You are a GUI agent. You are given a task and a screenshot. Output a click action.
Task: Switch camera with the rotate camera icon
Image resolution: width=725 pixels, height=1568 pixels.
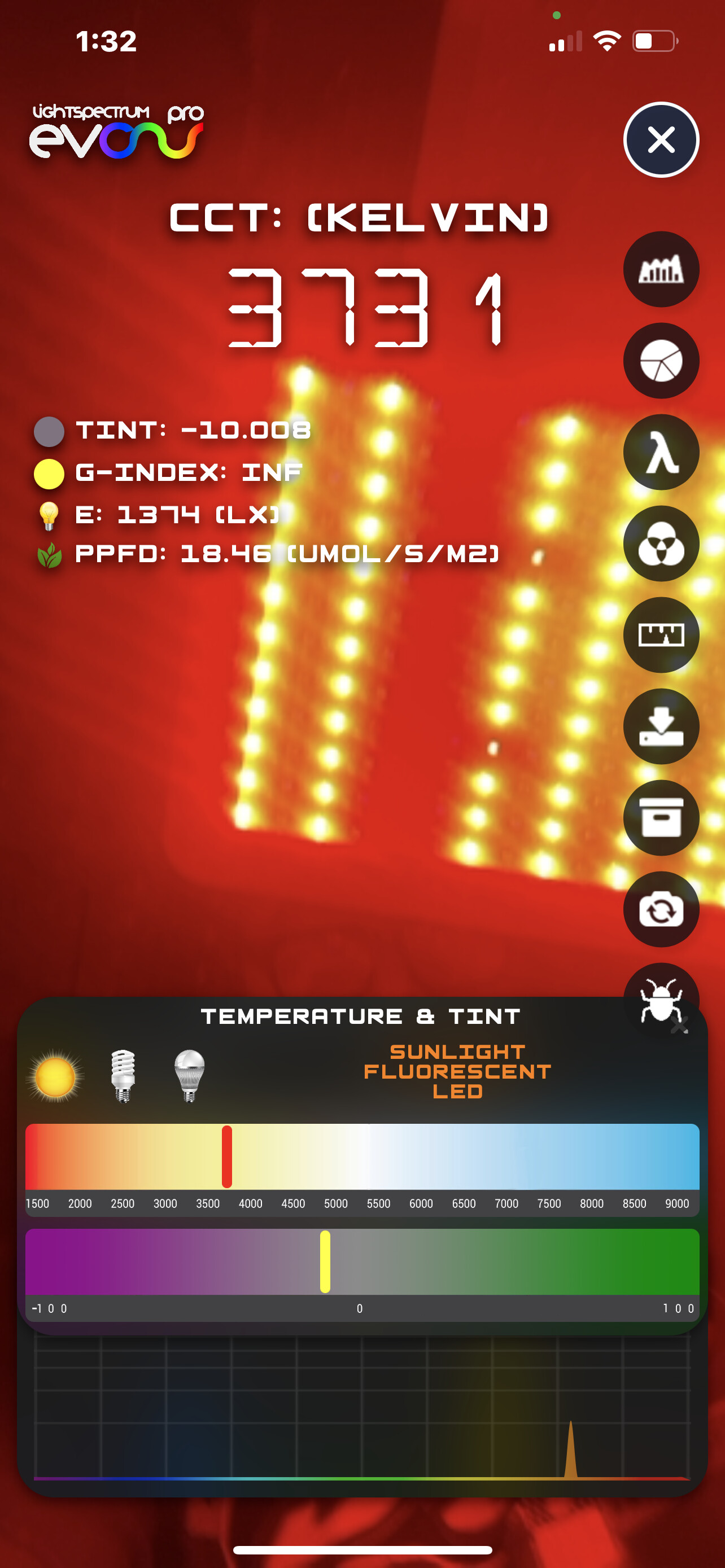(x=661, y=909)
